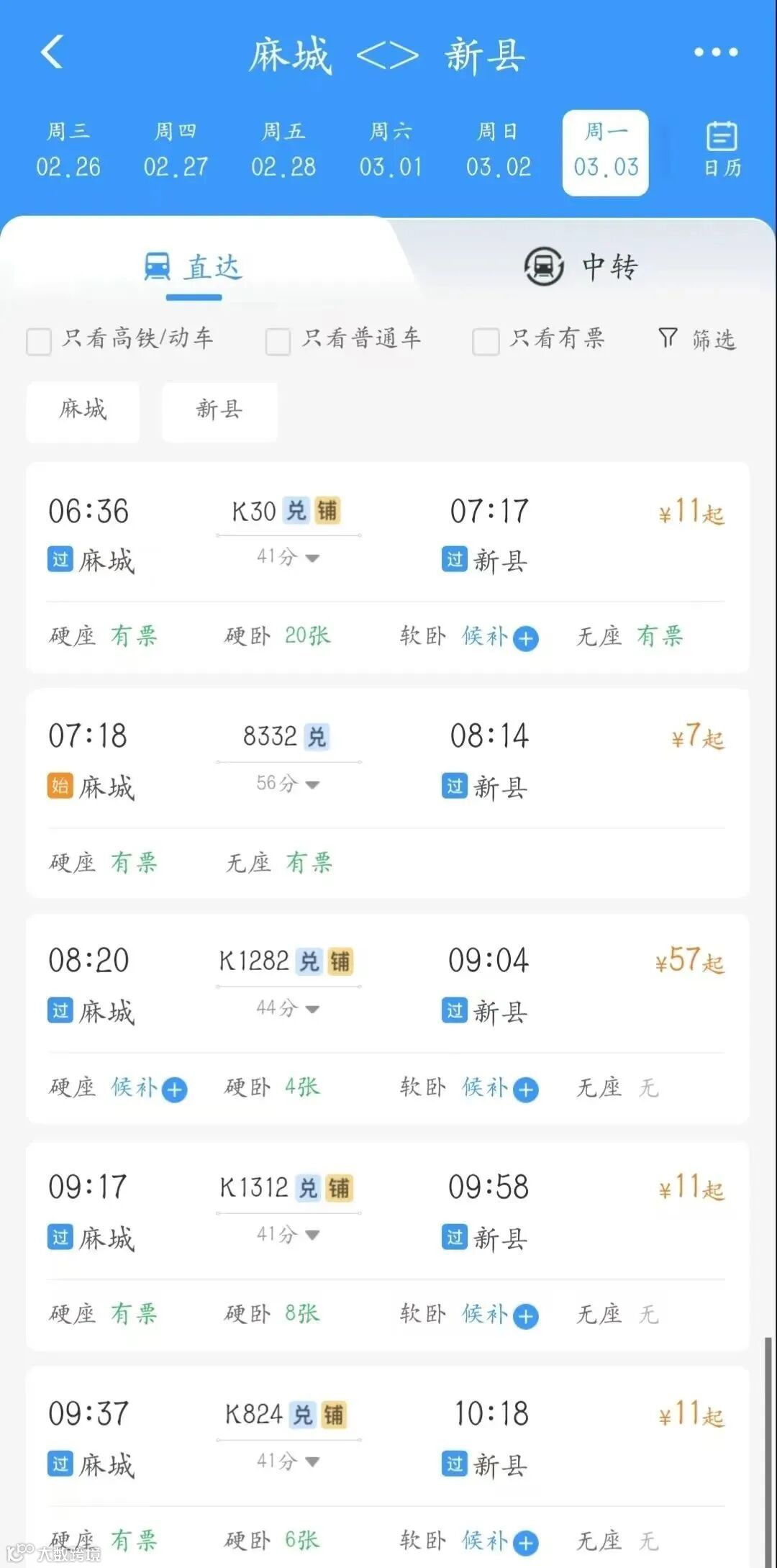Switch to the 中转 transfer tab

(x=581, y=267)
